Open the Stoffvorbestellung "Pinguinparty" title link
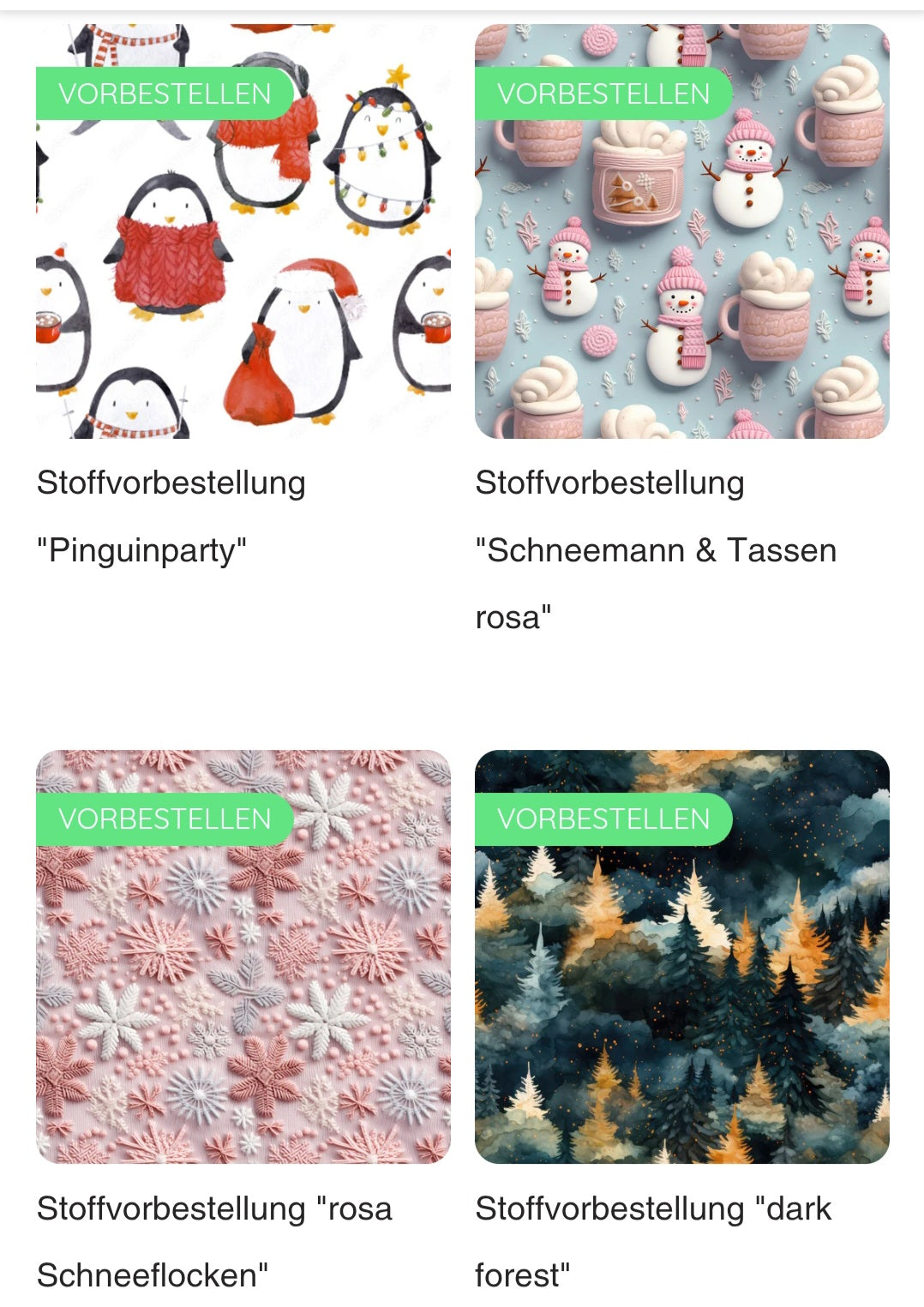The width and height of the screenshot is (924, 1307). (171, 516)
